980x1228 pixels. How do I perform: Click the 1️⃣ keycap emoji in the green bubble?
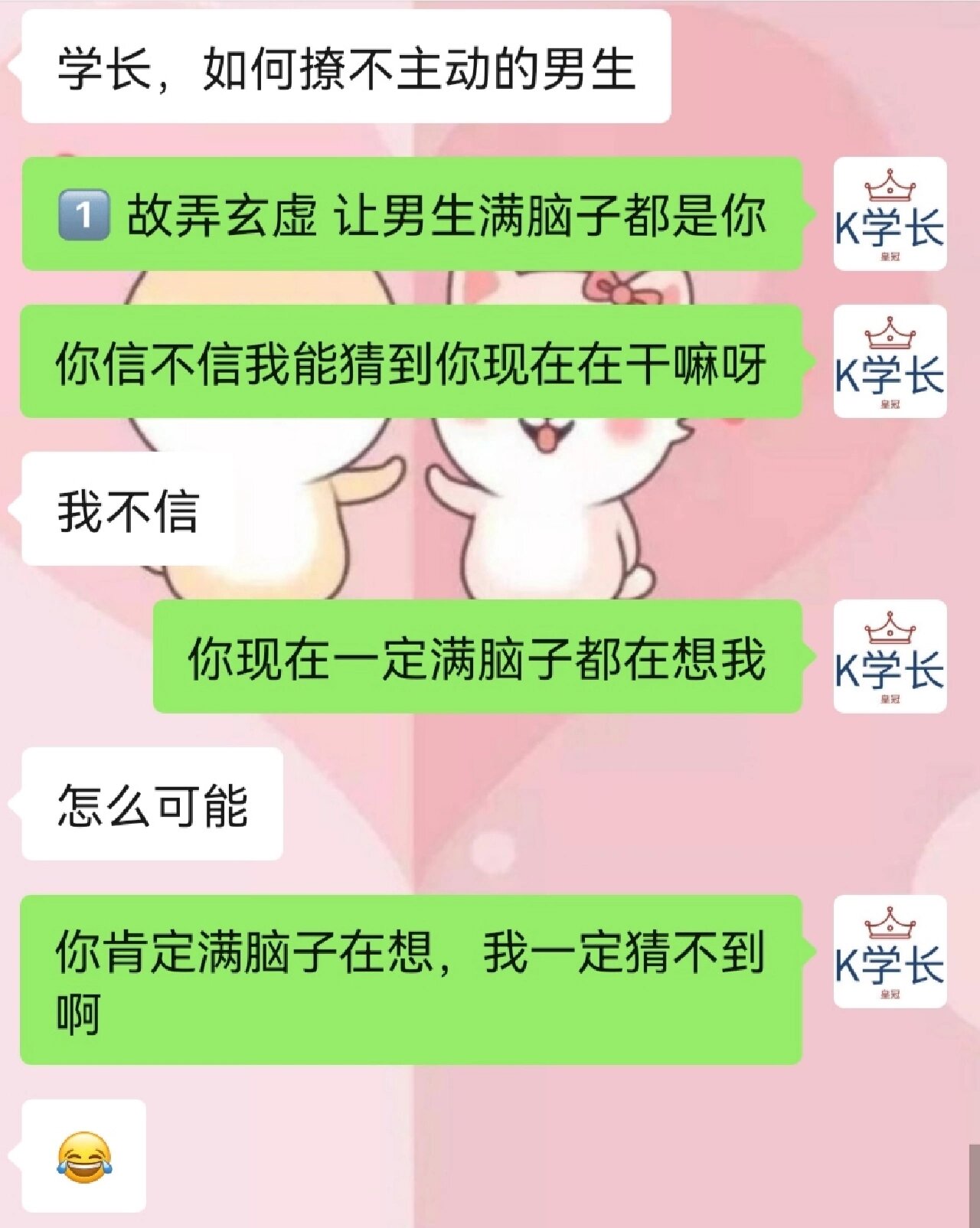pos(84,216)
